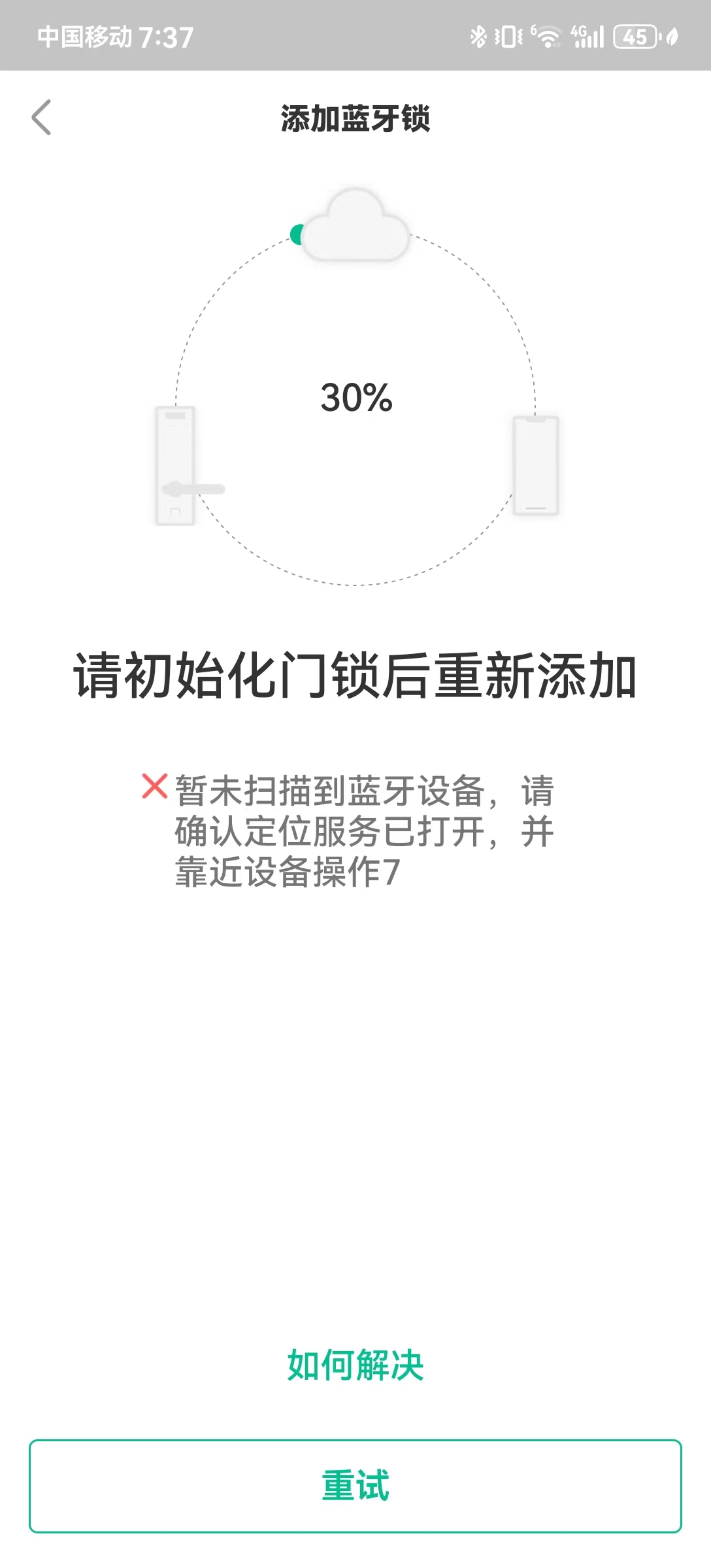
Task: Go back from the 添加蓝牙锁 screen
Action: (41, 118)
